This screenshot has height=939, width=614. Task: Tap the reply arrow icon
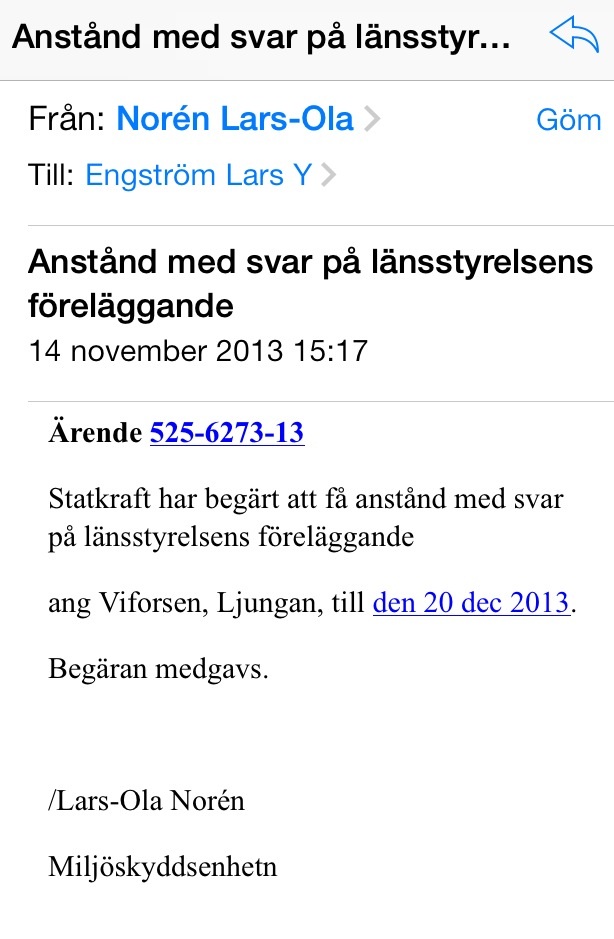pyautogui.click(x=572, y=36)
